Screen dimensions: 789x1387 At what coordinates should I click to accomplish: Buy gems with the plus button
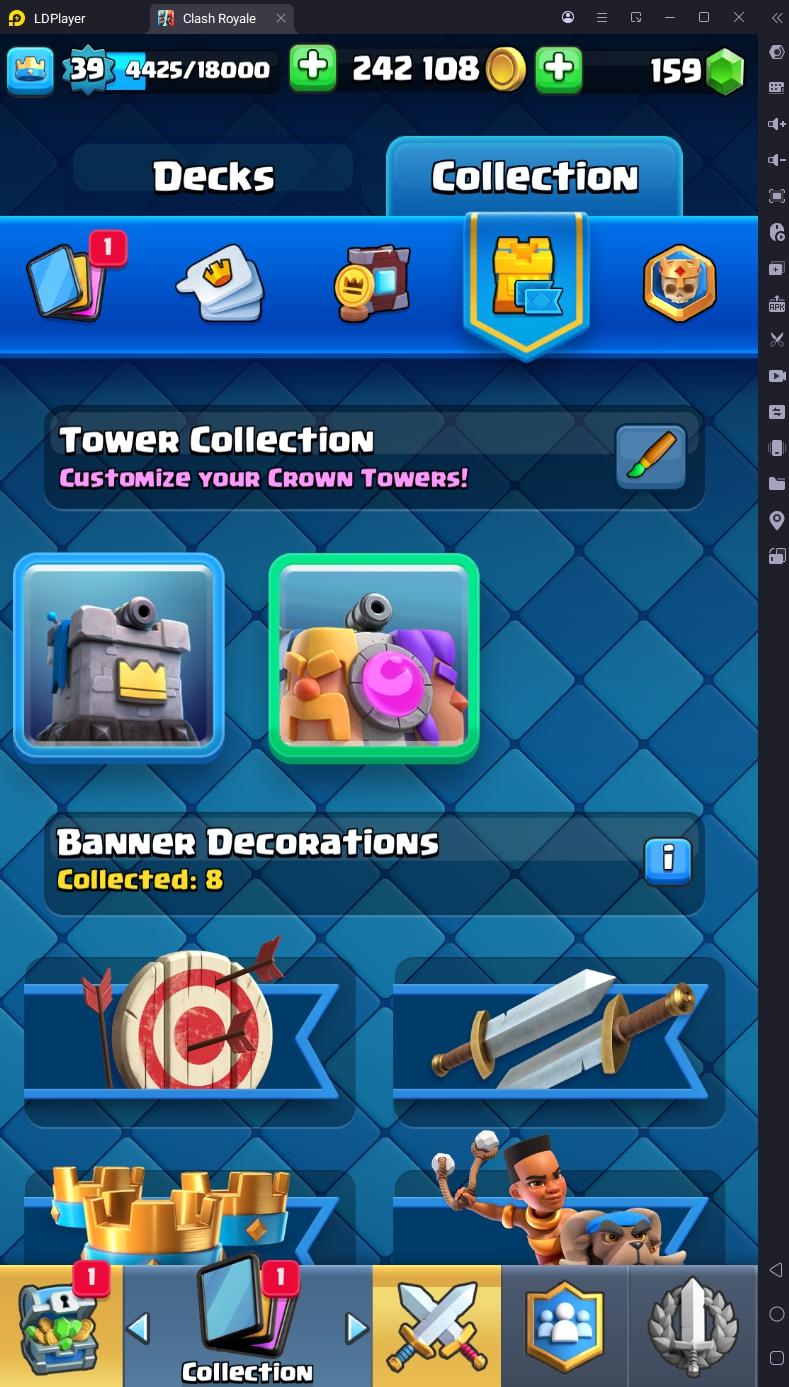pyautogui.click(x=559, y=68)
